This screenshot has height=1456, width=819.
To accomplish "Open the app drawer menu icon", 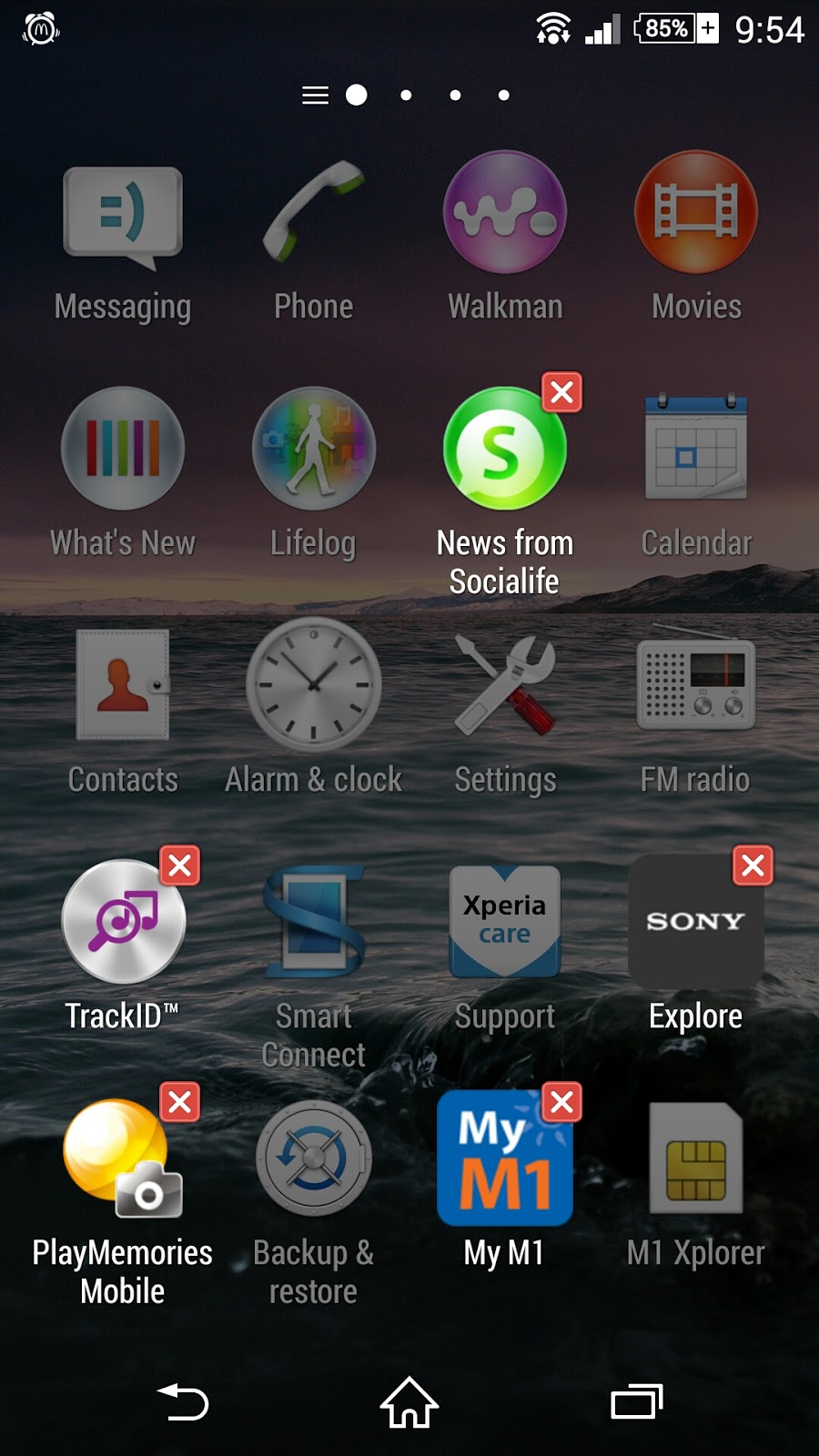I will click(315, 95).
